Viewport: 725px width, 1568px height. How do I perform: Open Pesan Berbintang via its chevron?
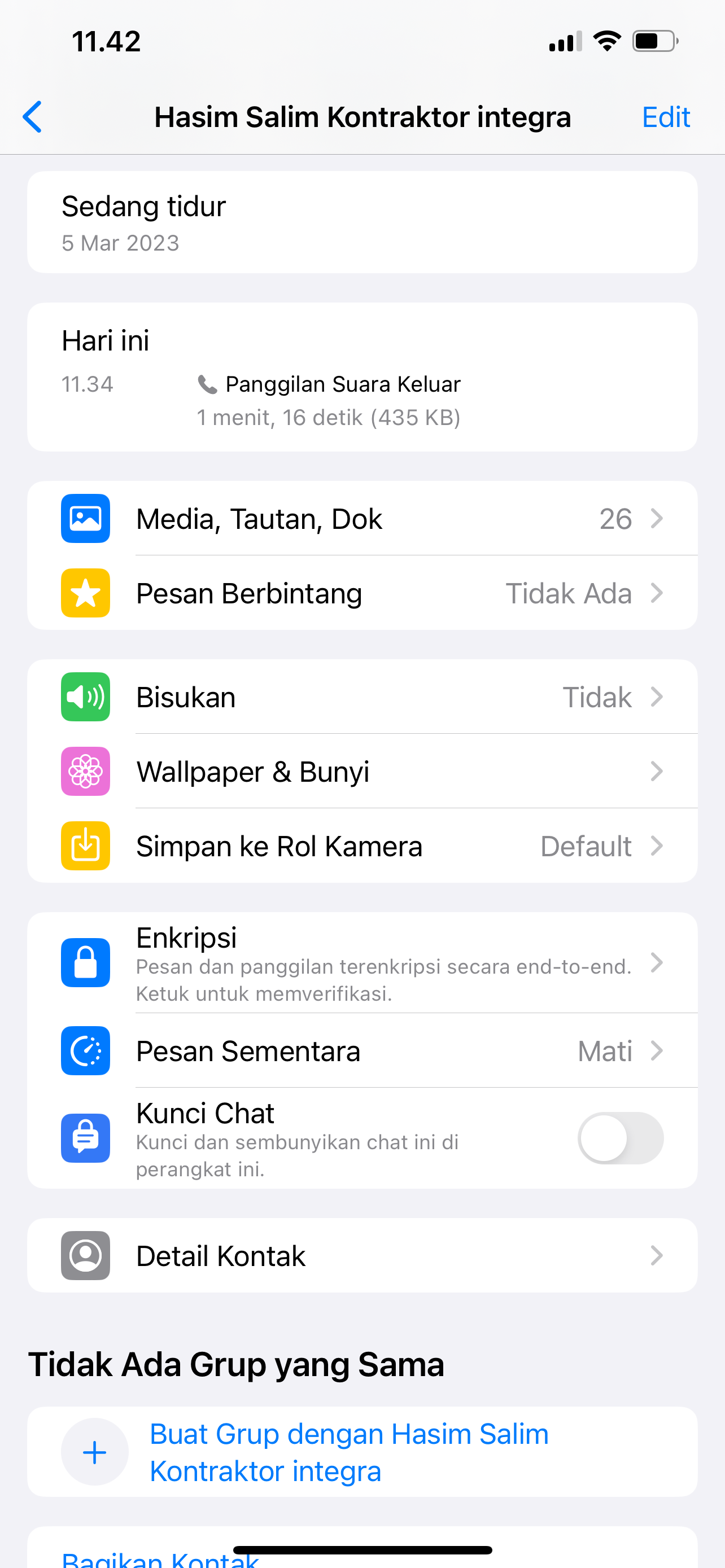click(x=656, y=592)
